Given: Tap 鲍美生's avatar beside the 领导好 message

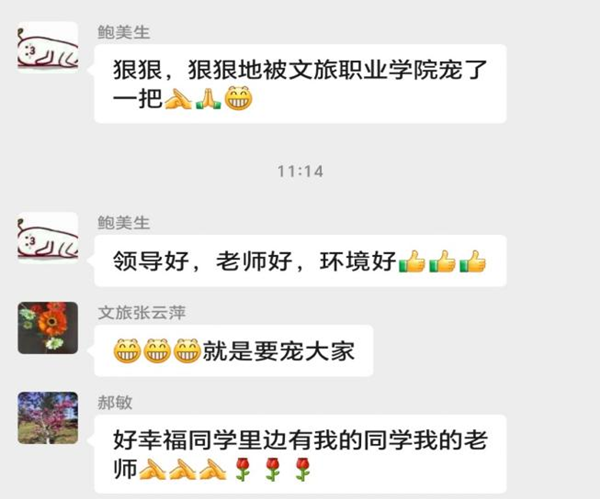Looking at the screenshot, I should pos(48,239).
